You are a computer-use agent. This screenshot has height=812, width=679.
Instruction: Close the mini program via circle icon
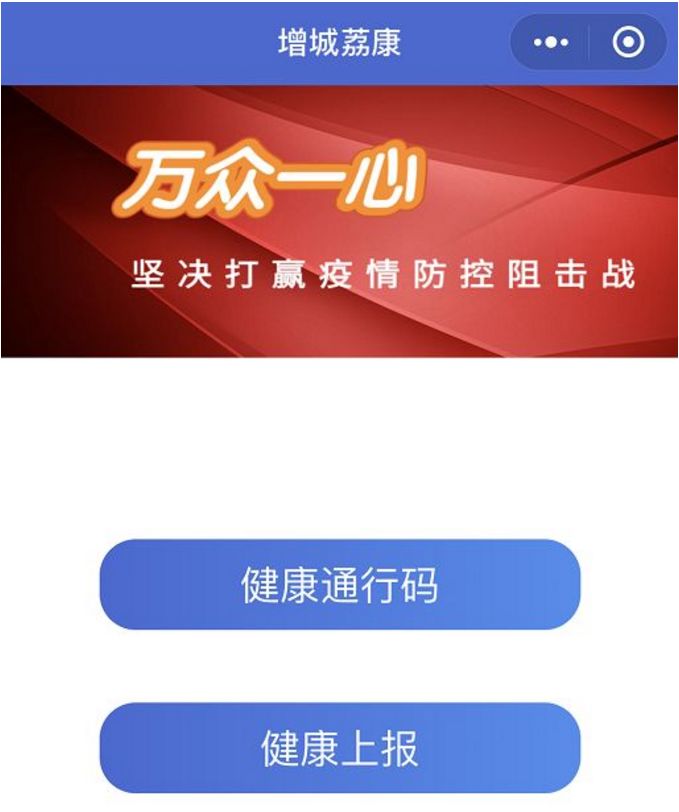[x=628, y=43]
